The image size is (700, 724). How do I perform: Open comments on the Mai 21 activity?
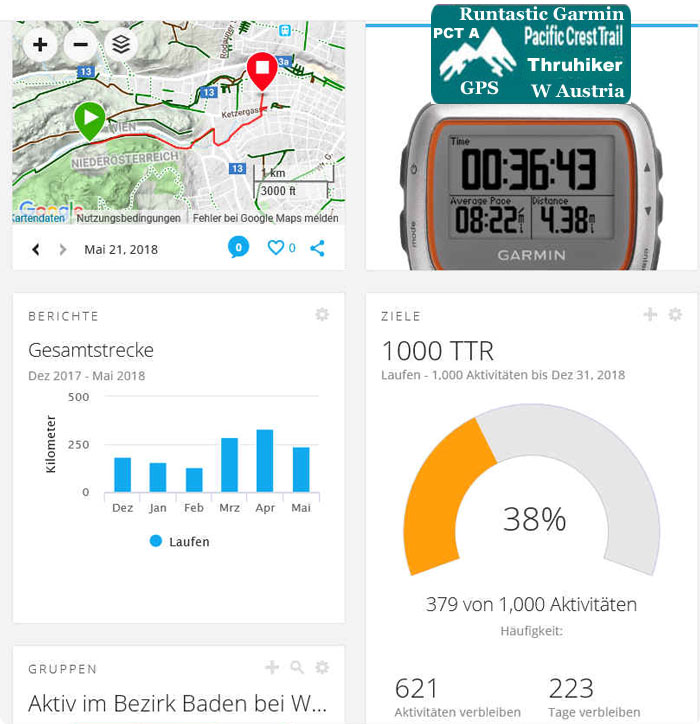click(x=238, y=248)
